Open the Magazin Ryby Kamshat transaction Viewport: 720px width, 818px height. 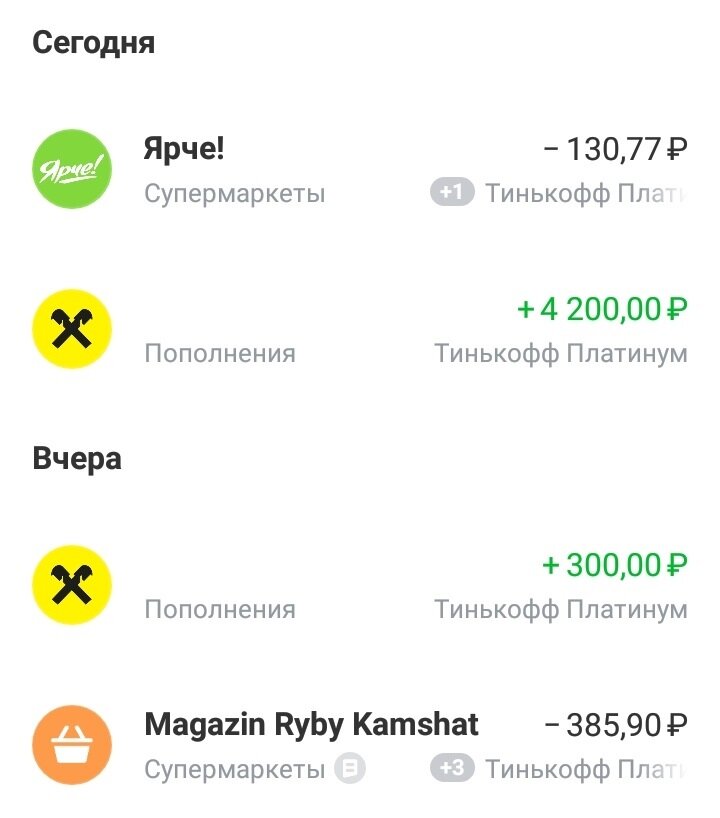click(x=312, y=723)
